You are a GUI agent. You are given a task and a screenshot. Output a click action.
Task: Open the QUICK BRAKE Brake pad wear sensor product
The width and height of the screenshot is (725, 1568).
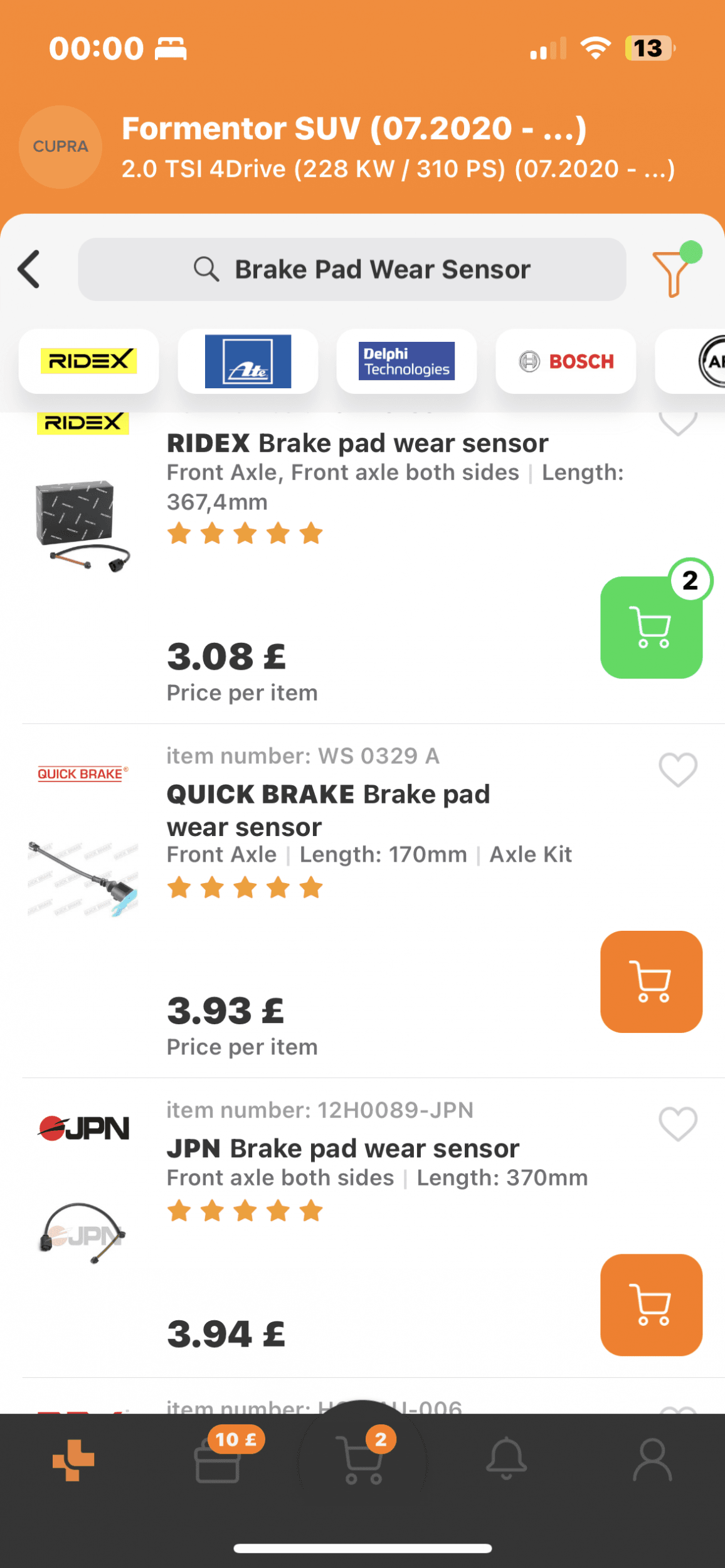coord(328,810)
